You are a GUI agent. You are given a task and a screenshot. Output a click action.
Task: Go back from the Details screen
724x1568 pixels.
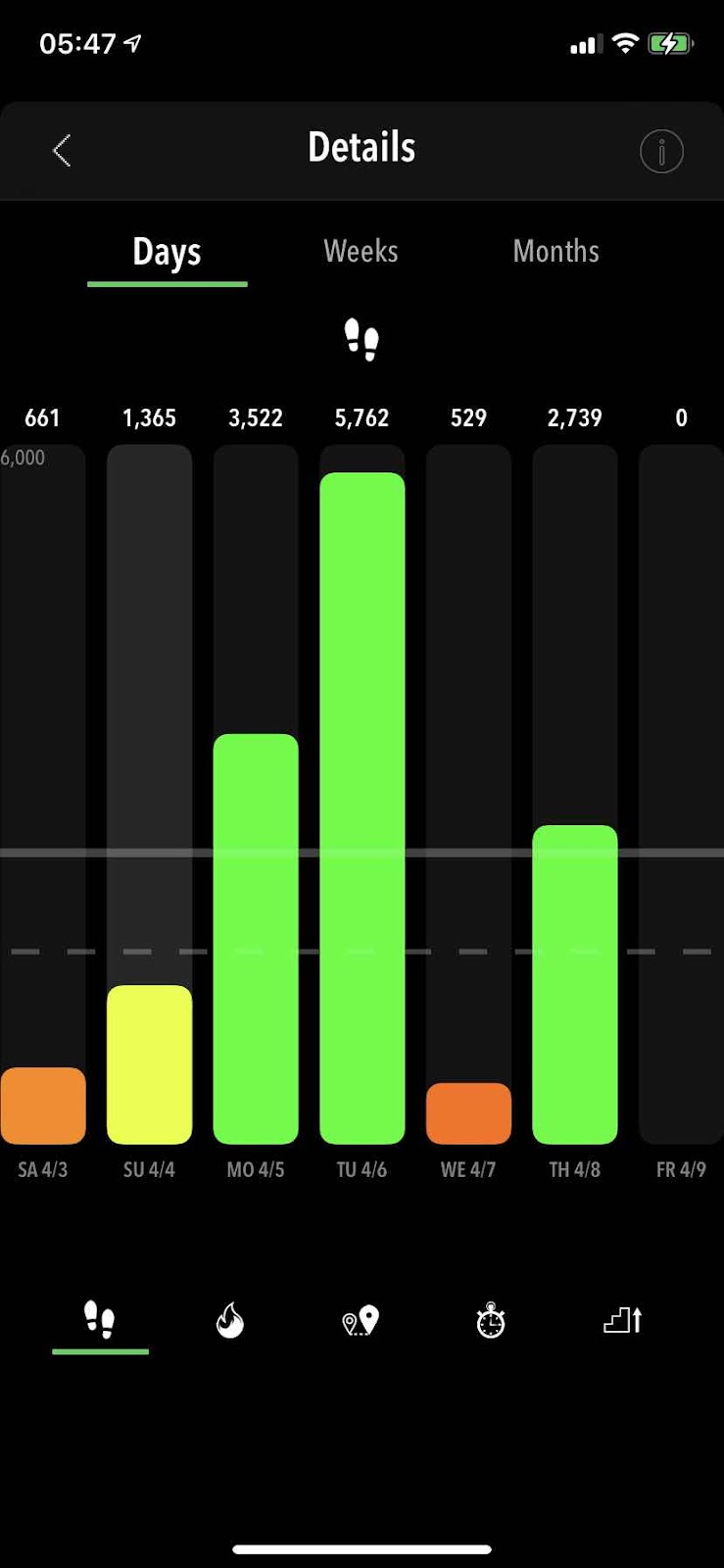[x=62, y=151]
